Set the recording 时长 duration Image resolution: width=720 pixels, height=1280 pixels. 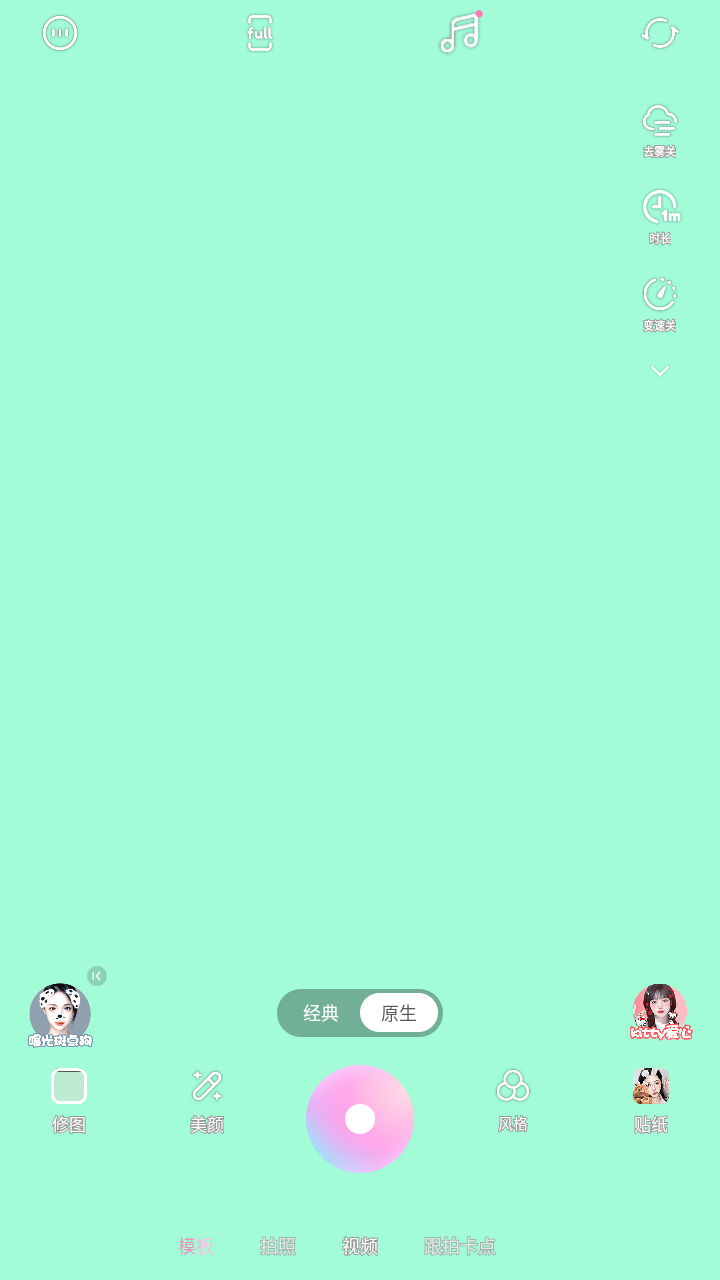(660, 218)
